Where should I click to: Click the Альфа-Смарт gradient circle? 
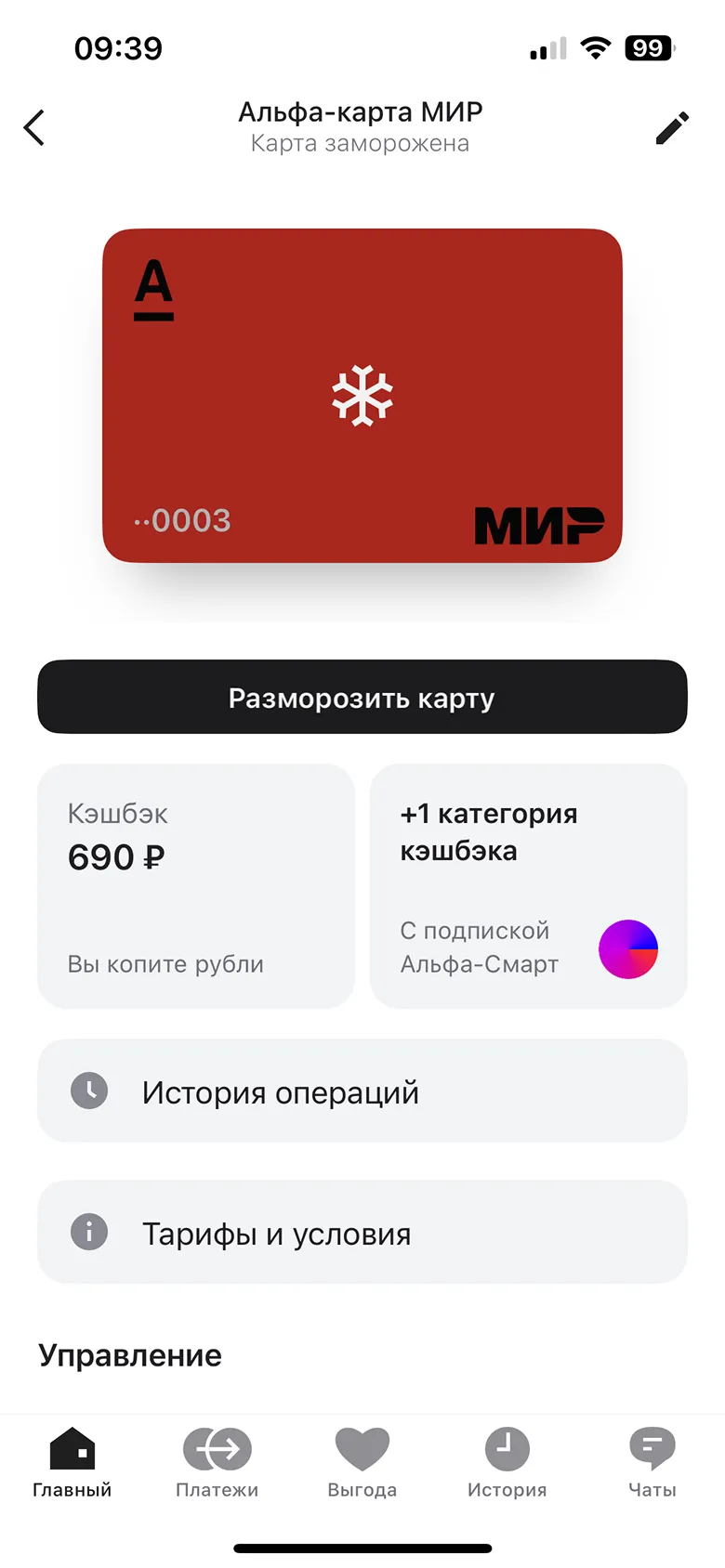pos(628,949)
